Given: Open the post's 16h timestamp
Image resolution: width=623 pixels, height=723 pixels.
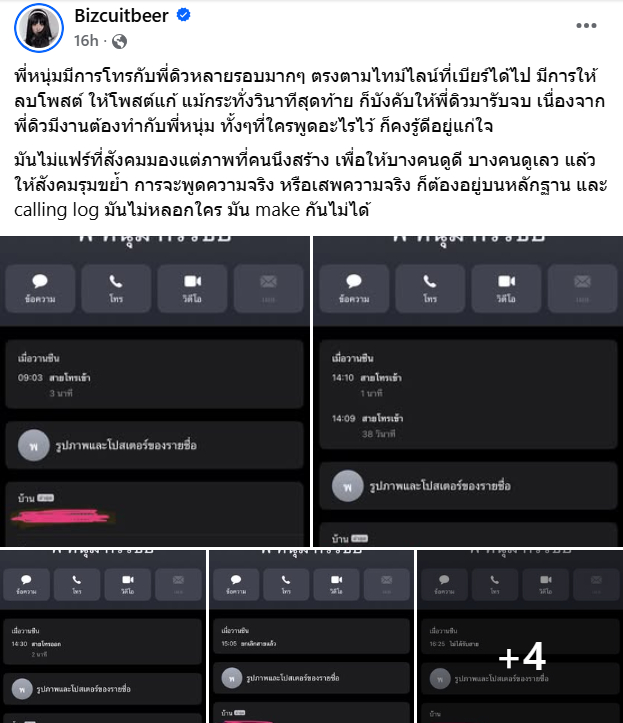Looking at the screenshot, I should (x=86, y=41).
